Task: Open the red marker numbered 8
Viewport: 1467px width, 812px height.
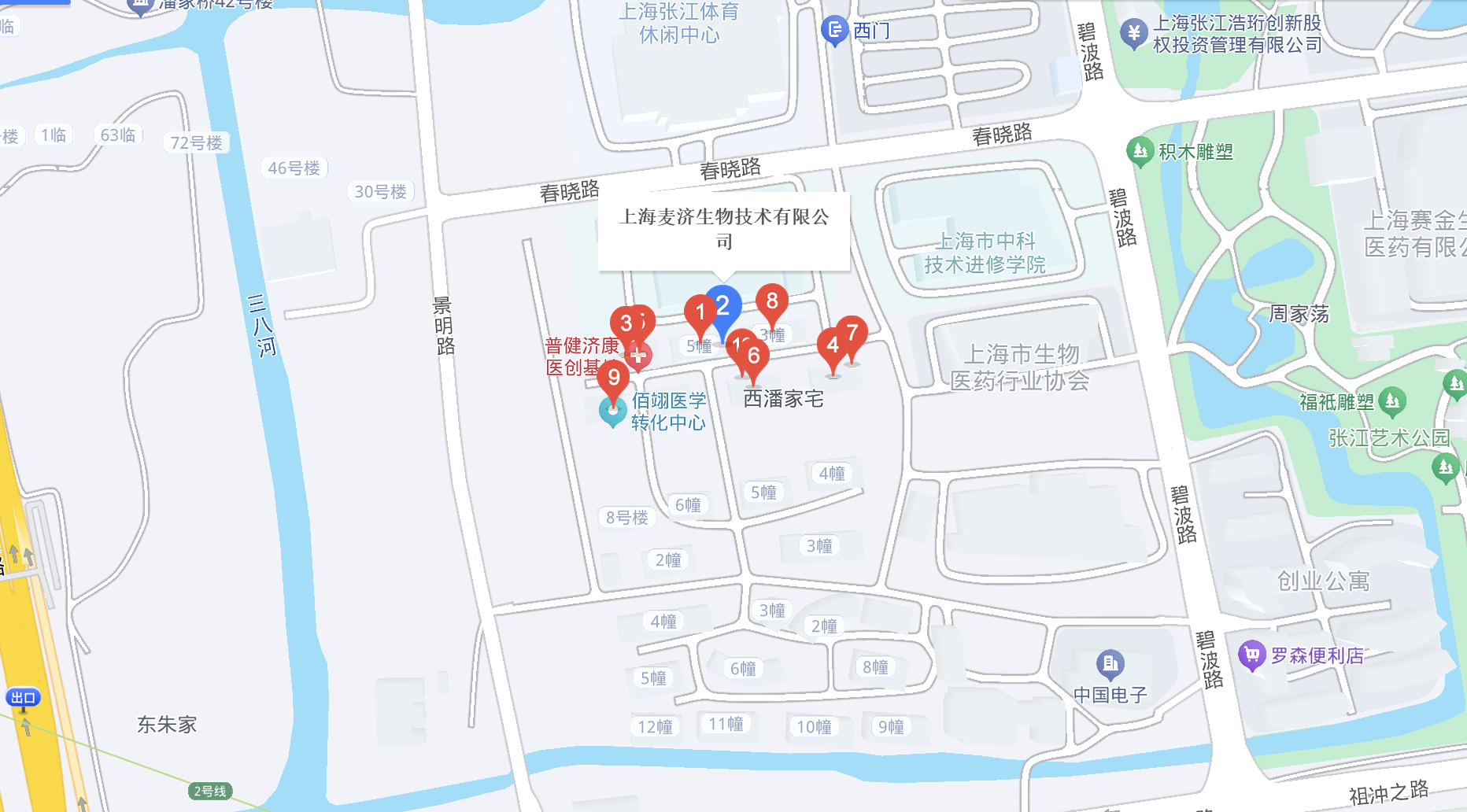Action: [772, 301]
